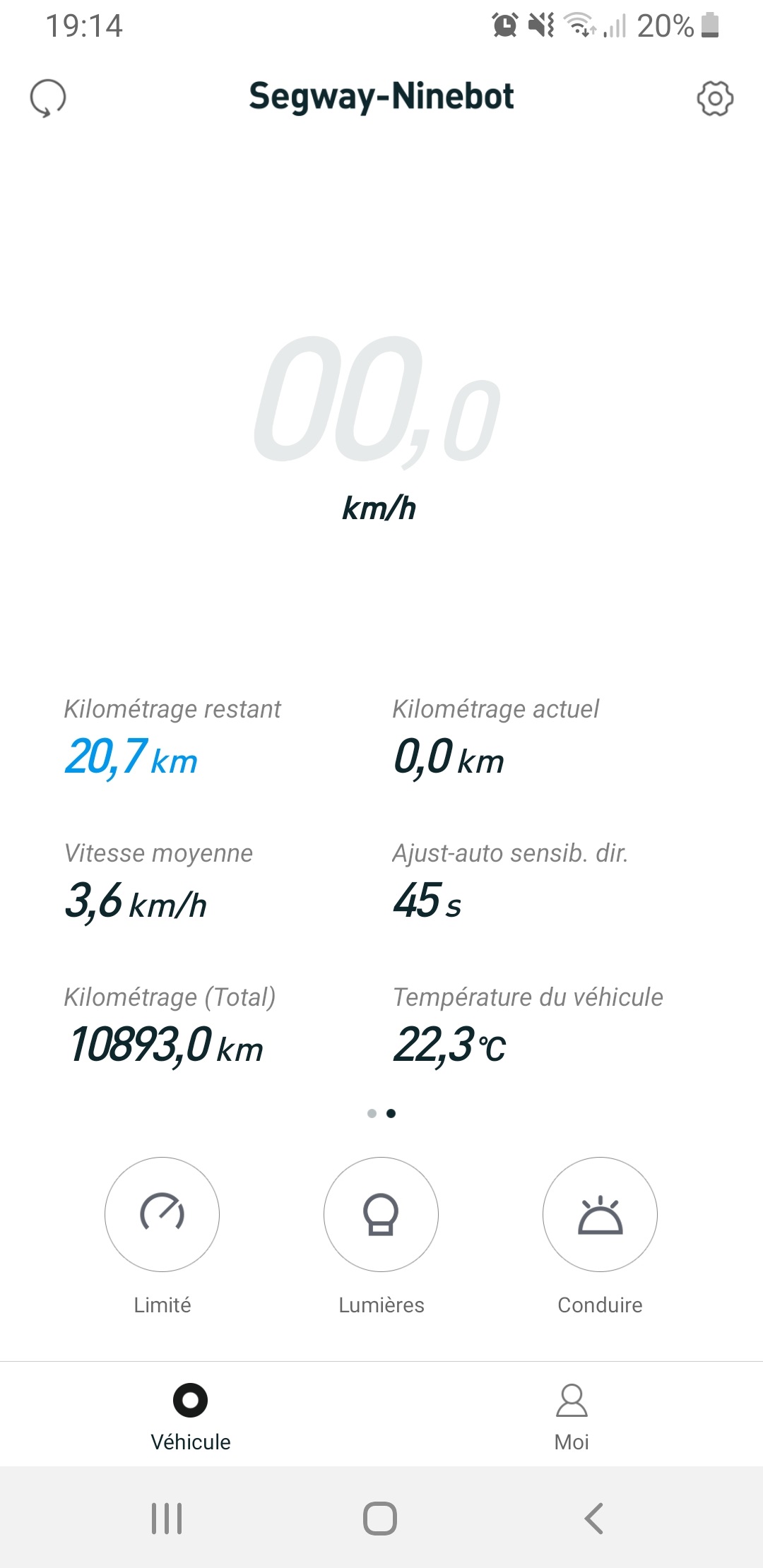Open the Lumières light controls
This screenshot has width=763, height=1568.
coord(381,1214)
